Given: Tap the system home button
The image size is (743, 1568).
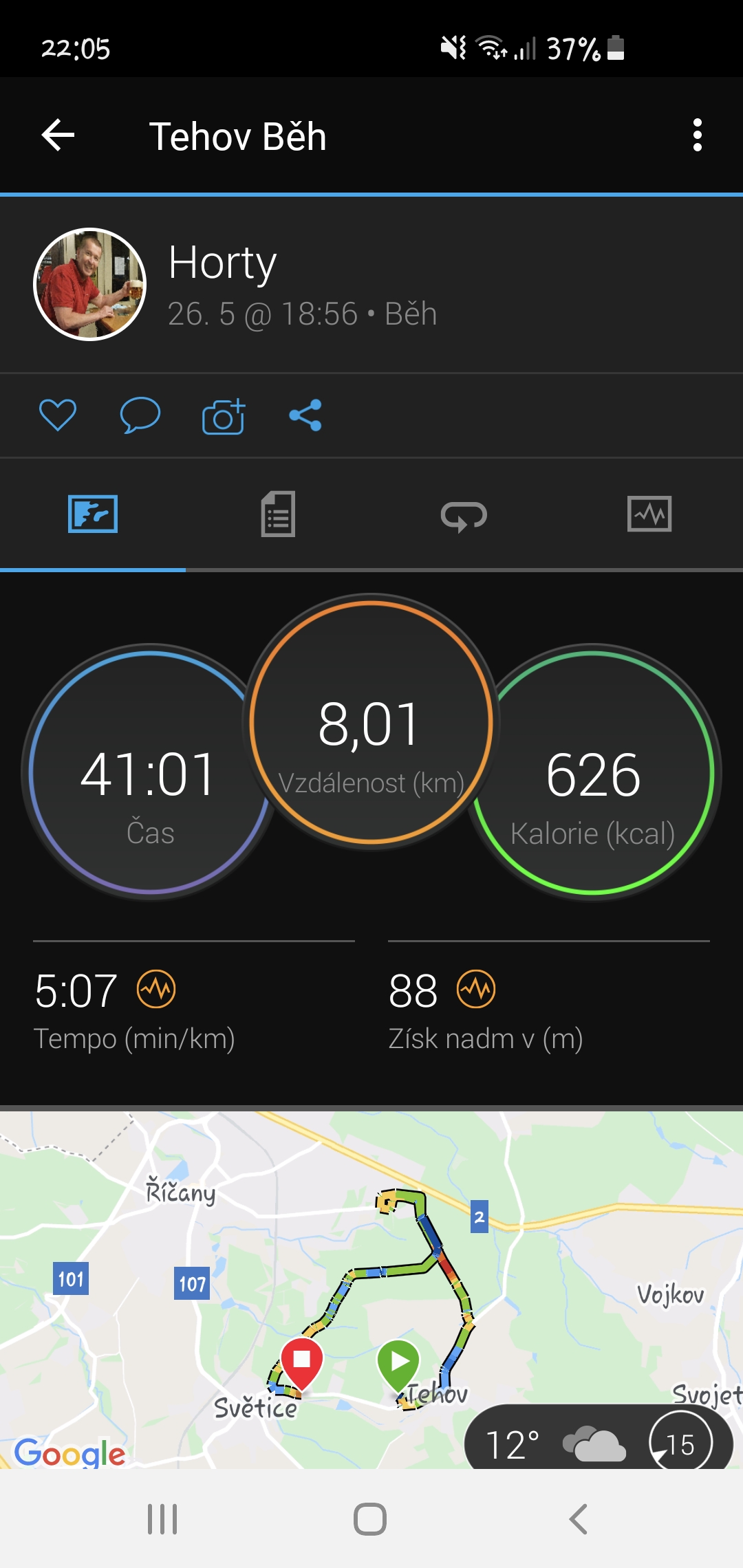Looking at the screenshot, I should tap(370, 1519).
